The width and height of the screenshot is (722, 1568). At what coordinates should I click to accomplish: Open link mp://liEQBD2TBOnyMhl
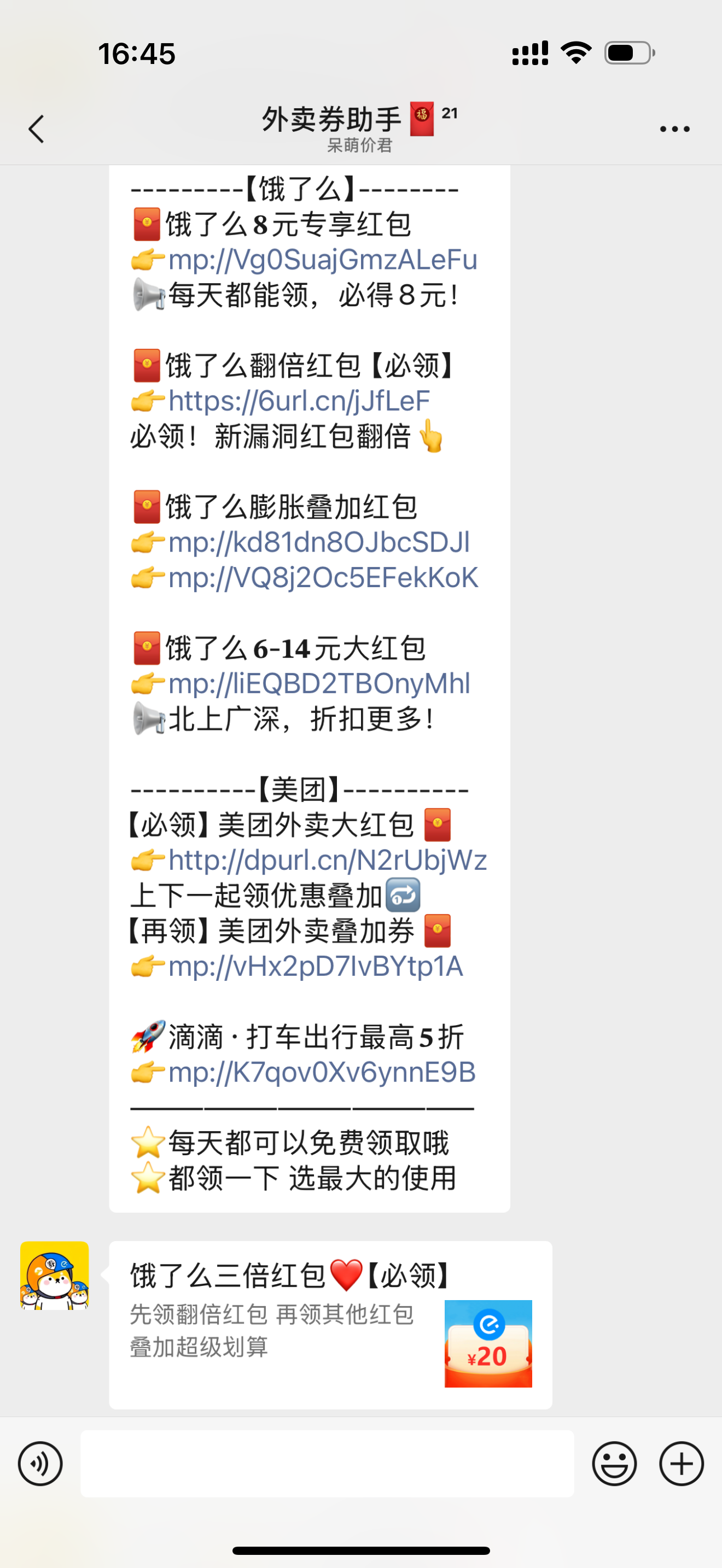coord(319,683)
